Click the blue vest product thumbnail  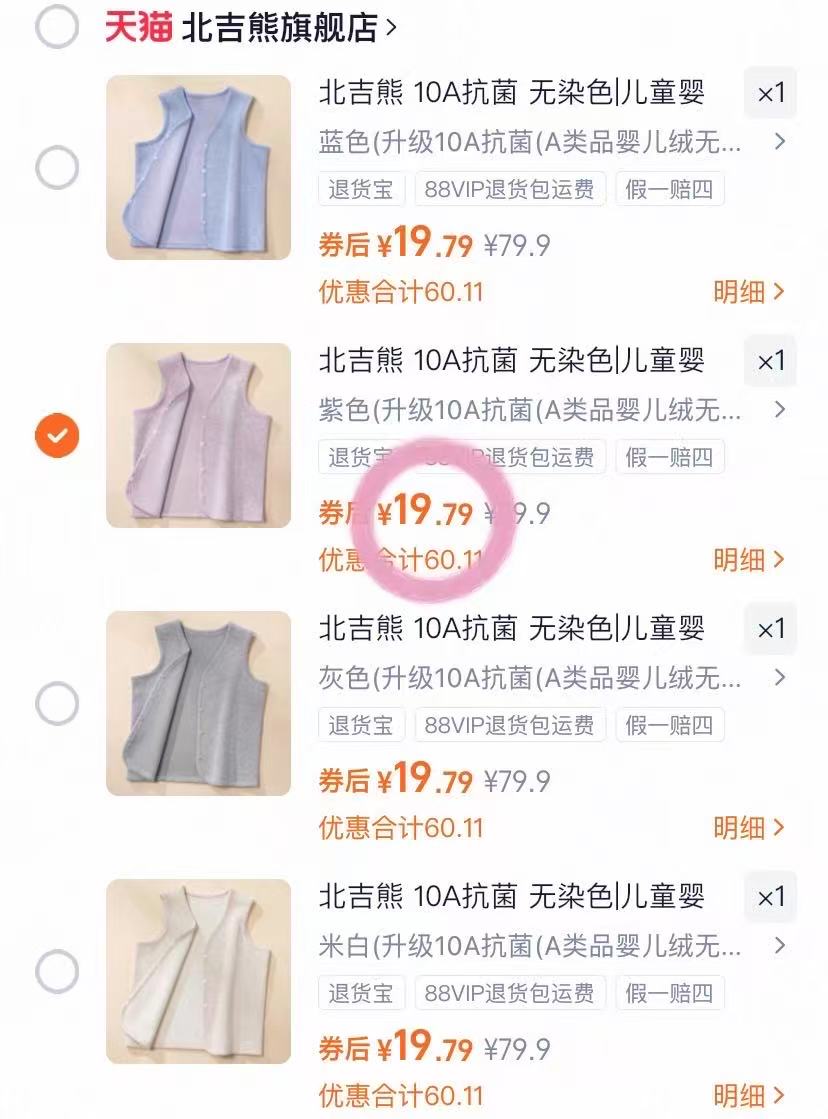point(197,166)
